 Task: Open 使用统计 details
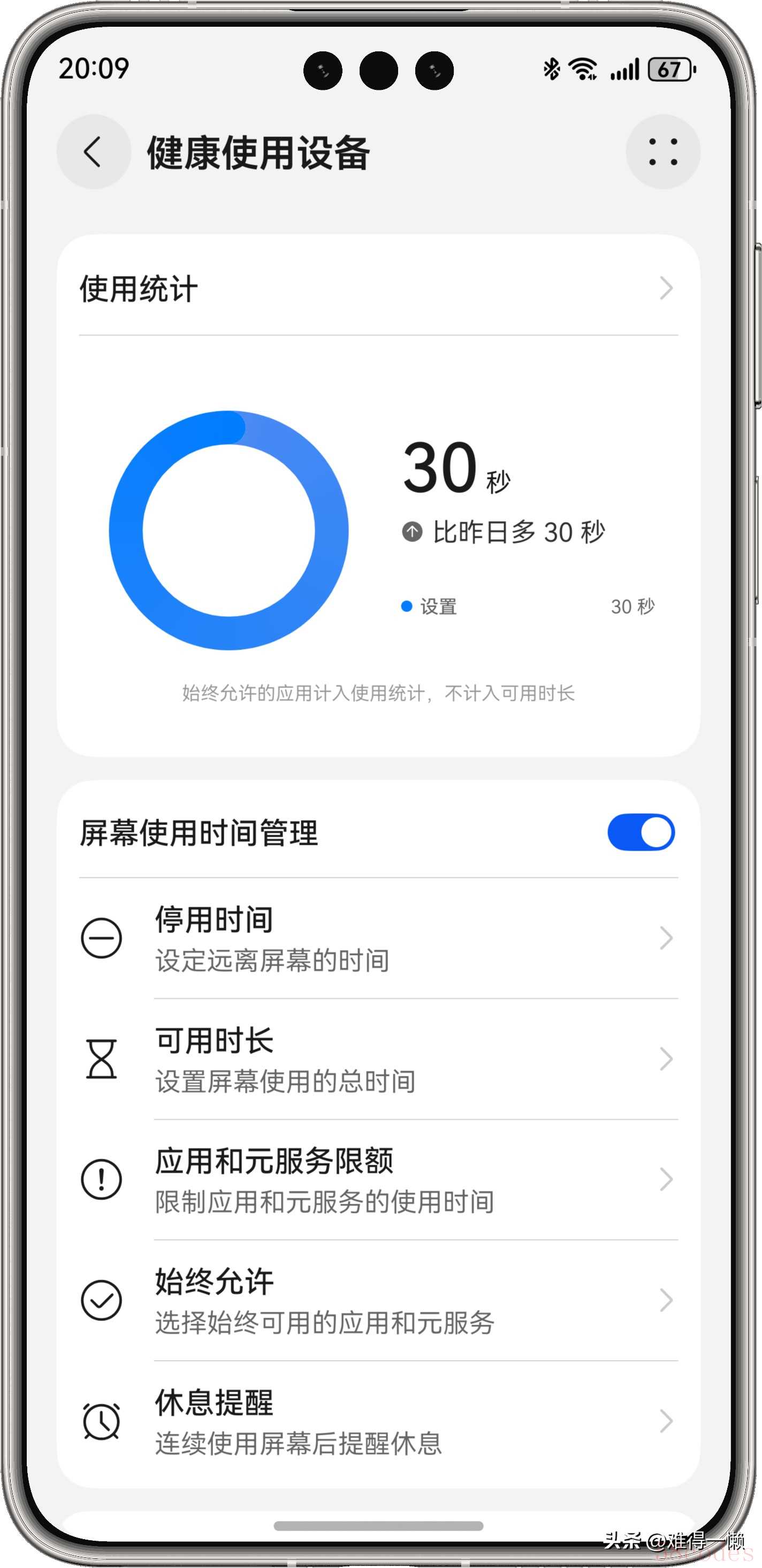point(377,288)
